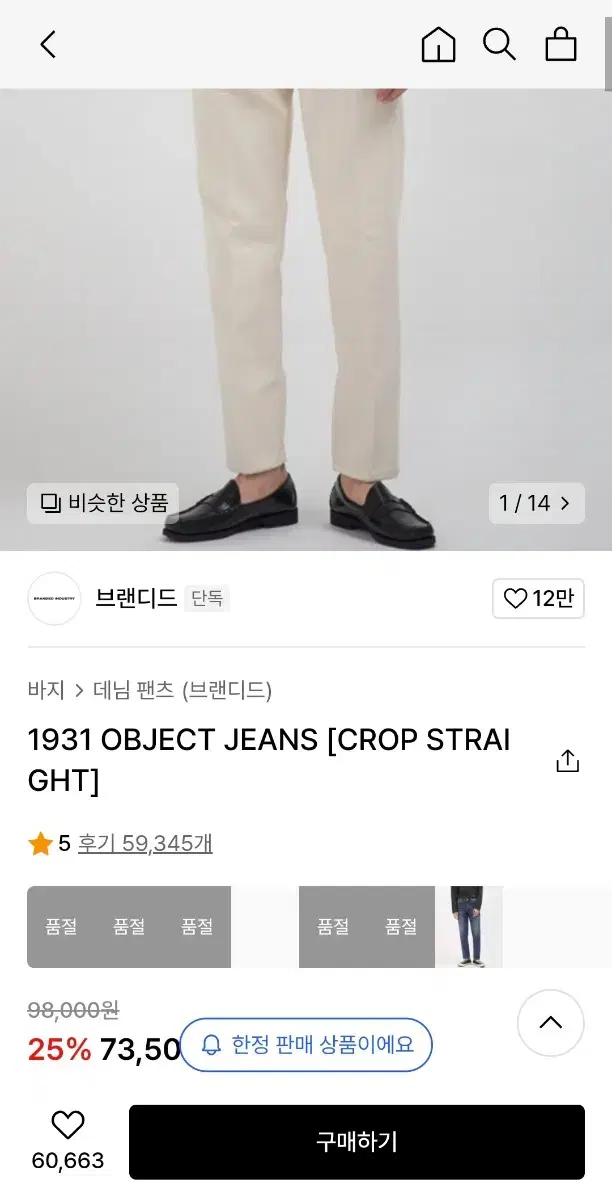The height and width of the screenshot is (1200, 612).
Task: Open the 후기 59,345개 reviews link
Action: 145,843
